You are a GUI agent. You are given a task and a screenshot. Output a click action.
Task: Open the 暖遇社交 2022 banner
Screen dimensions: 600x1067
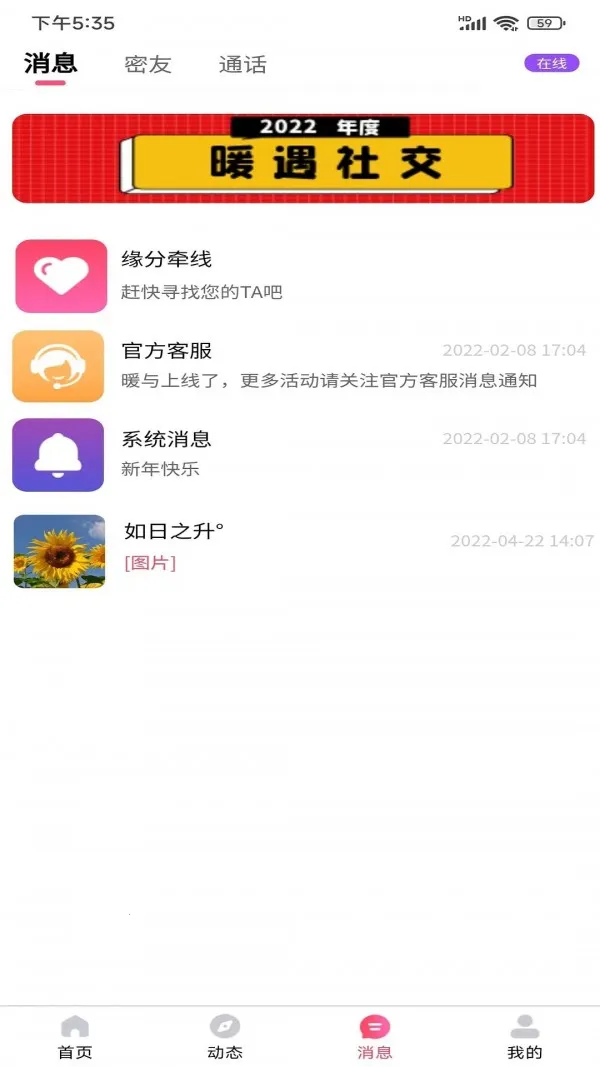302,158
